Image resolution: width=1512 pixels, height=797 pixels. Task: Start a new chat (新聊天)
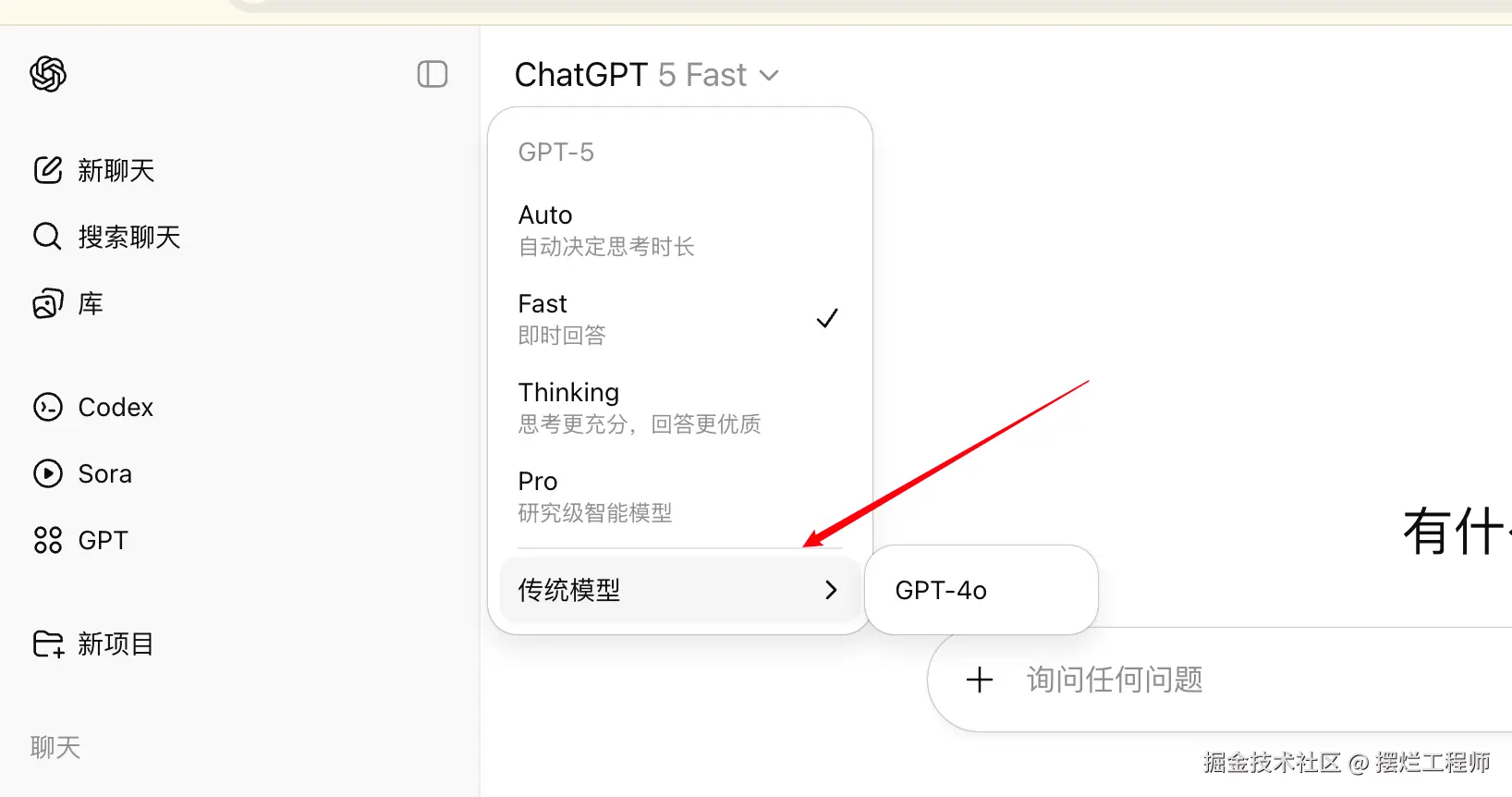(94, 170)
